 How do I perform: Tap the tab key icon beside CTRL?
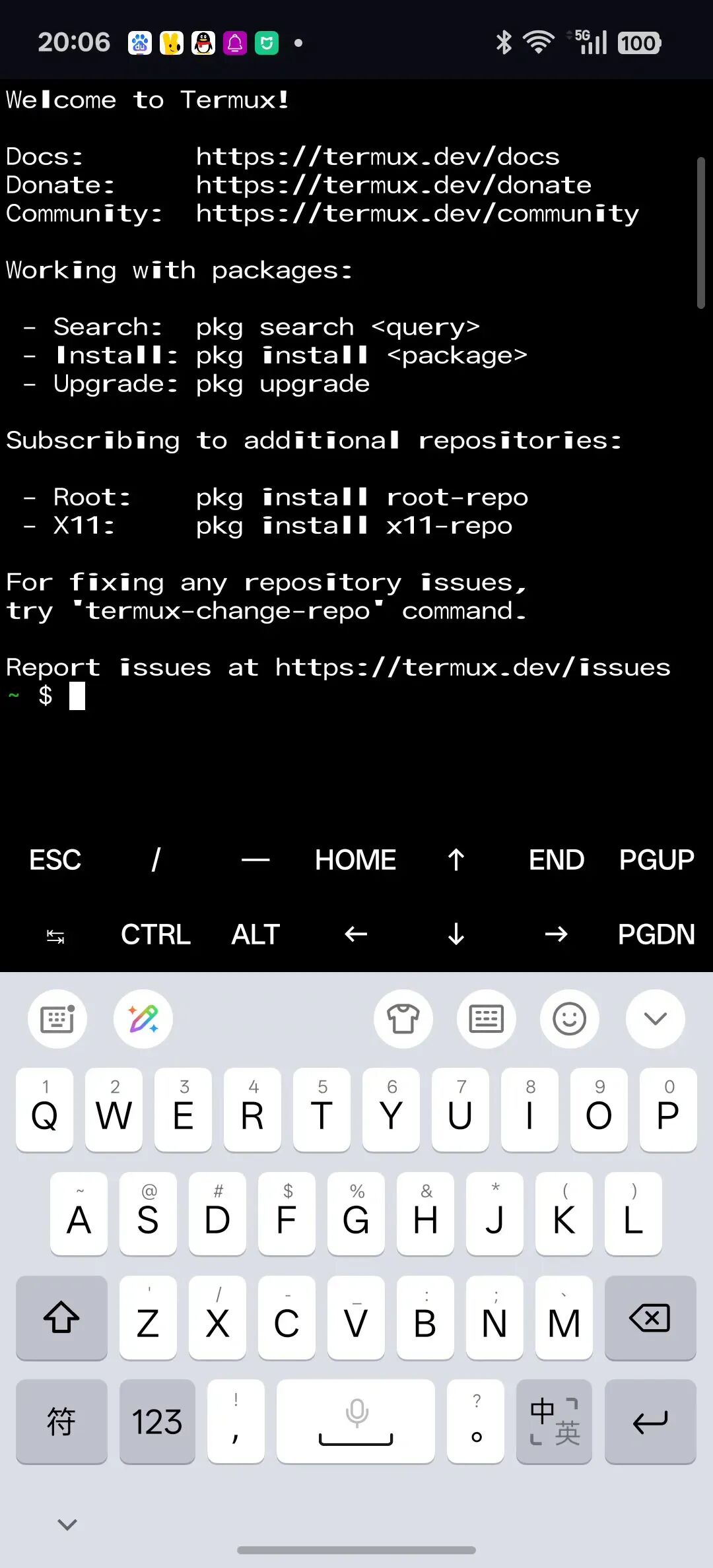tap(55, 936)
